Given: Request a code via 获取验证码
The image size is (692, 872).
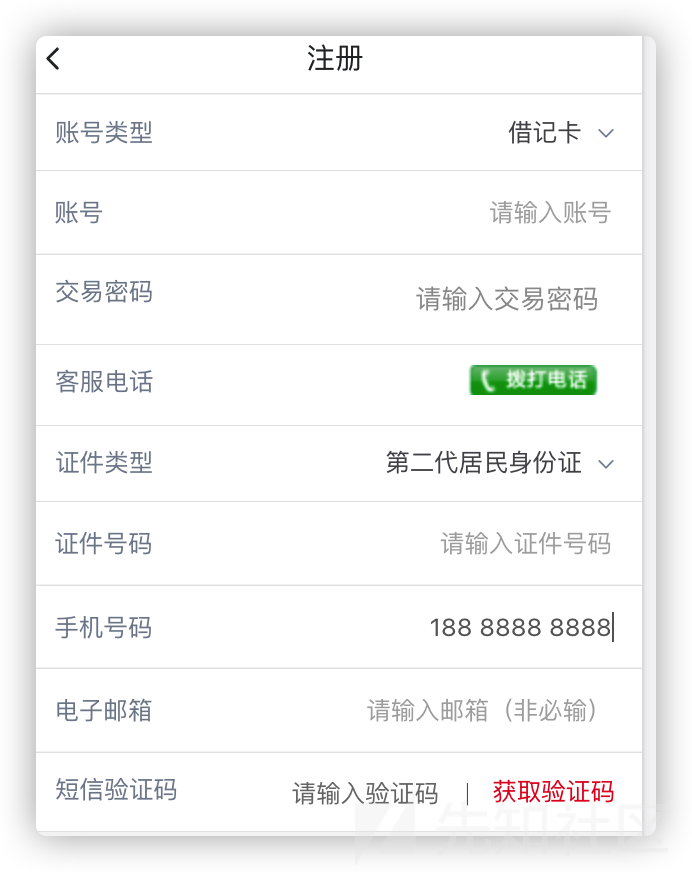Looking at the screenshot, I should point(553,792).
